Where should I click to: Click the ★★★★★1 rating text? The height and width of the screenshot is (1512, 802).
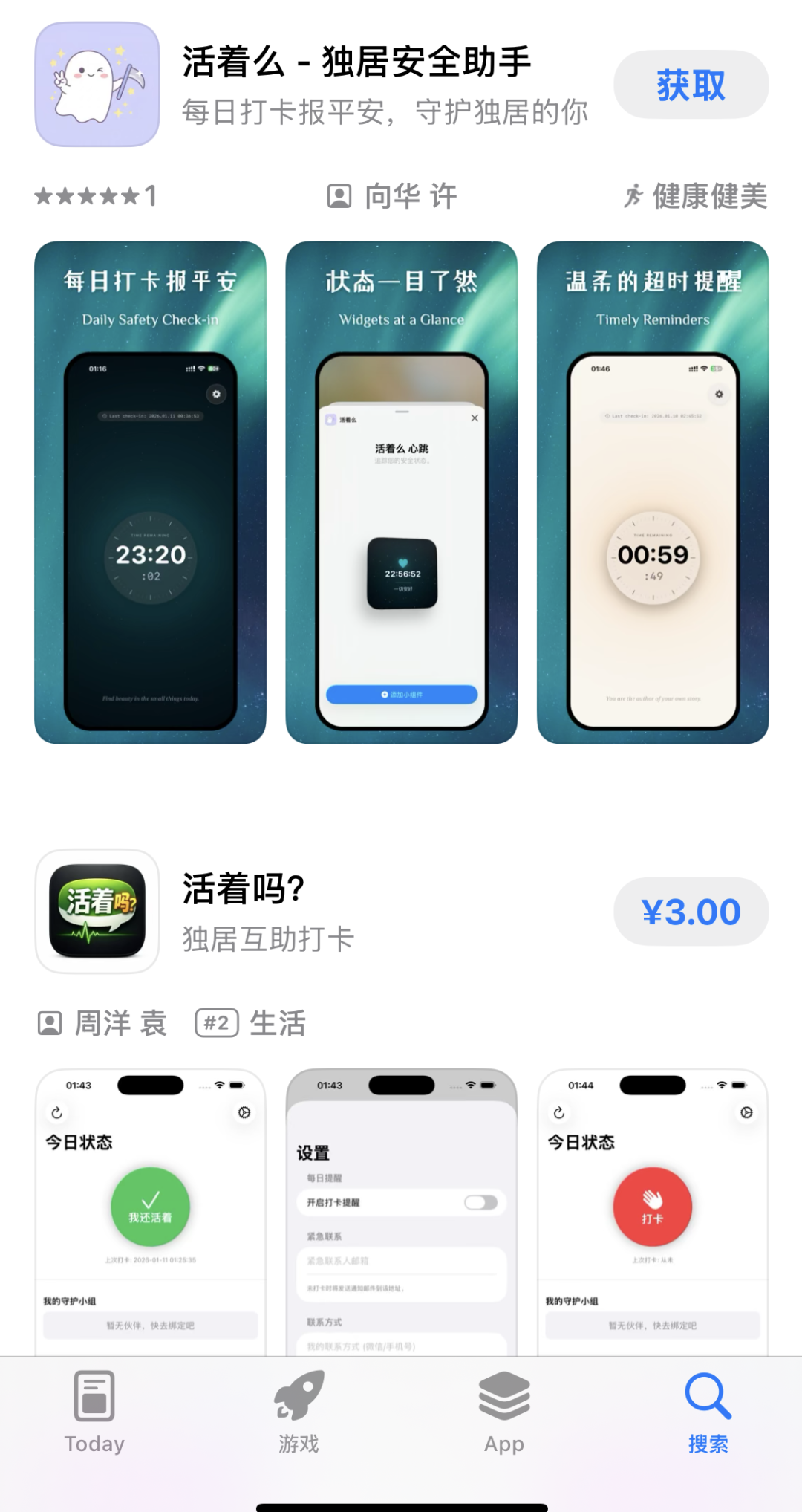click(94, 196)
